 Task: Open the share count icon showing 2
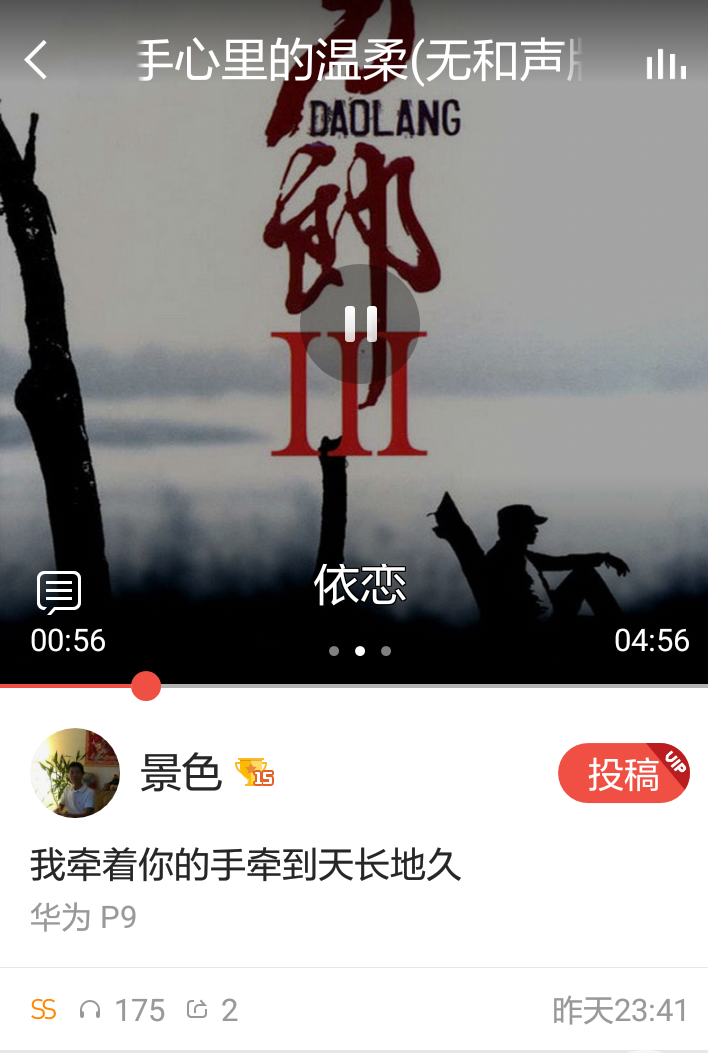(x=198, y=1010)
